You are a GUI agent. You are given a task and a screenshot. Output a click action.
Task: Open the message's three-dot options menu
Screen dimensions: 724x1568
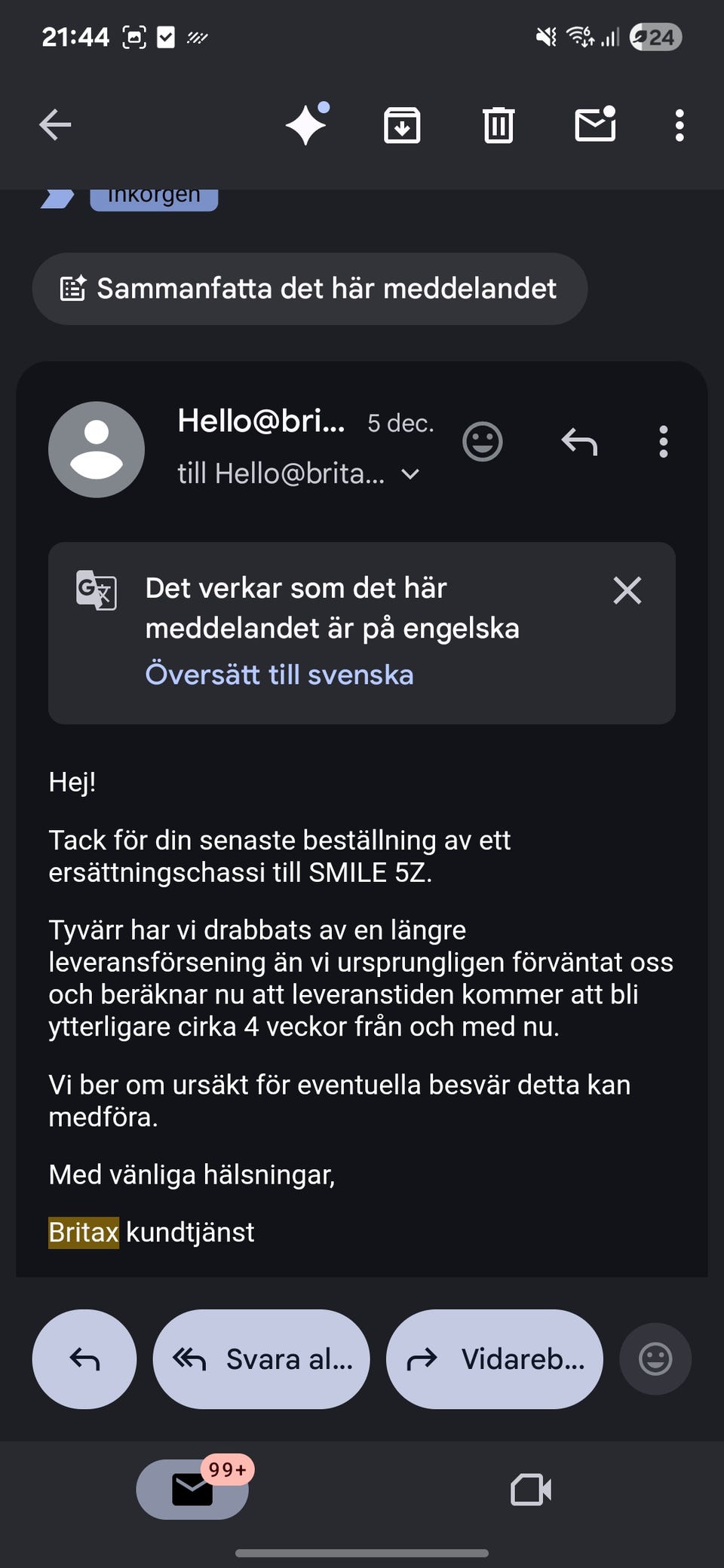664,442
